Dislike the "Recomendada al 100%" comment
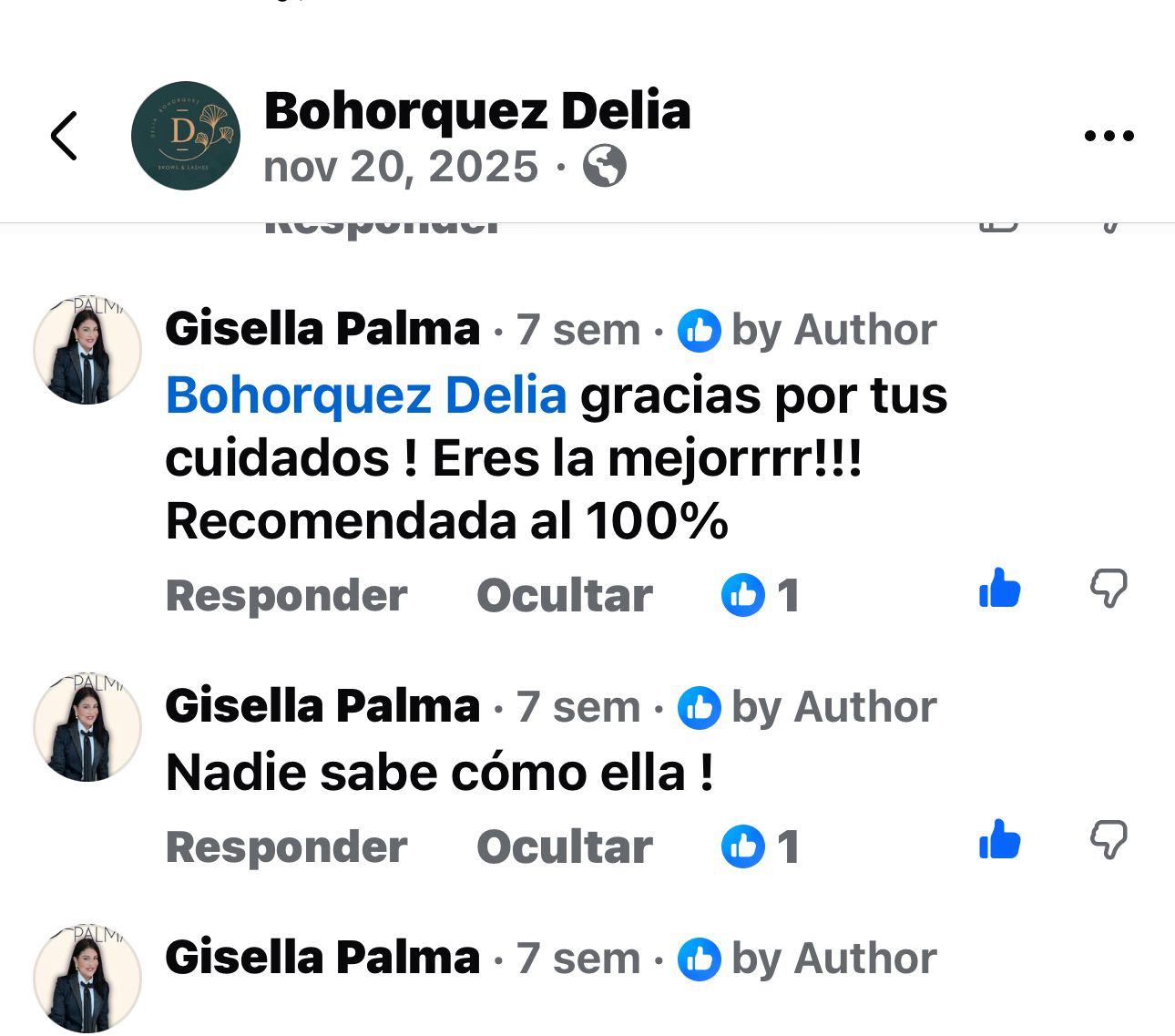The image size is (1175, 1036). [1109, 589]
